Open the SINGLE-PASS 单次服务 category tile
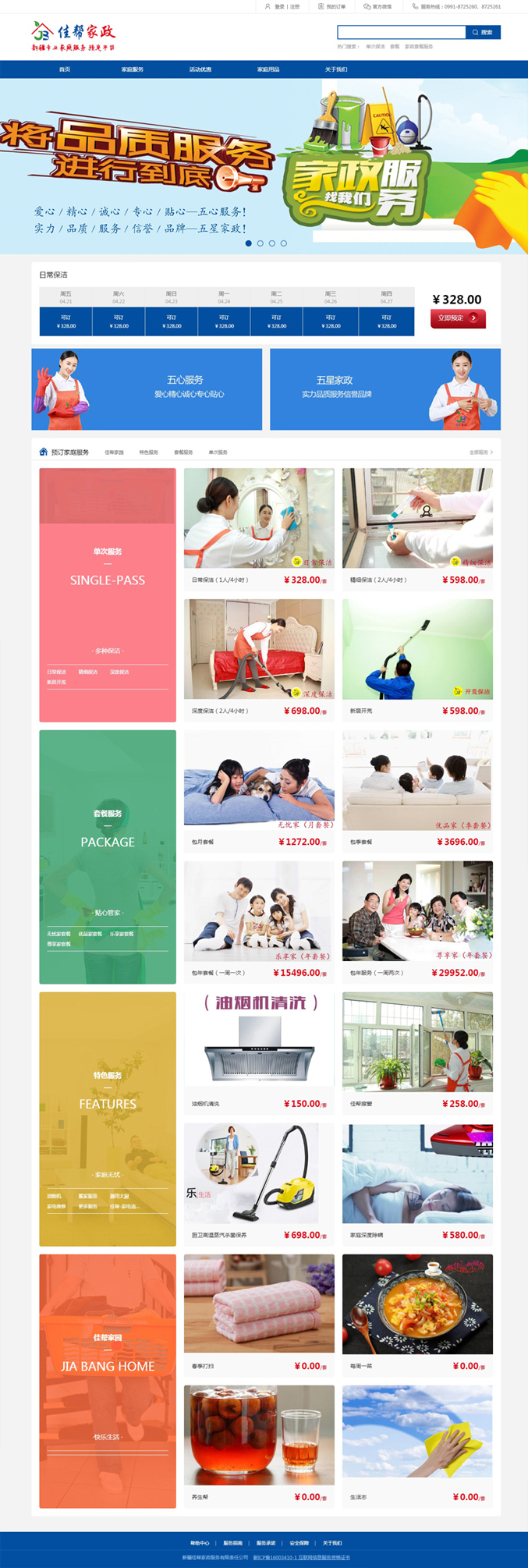Screen dimensions: 528x1568 108,594
